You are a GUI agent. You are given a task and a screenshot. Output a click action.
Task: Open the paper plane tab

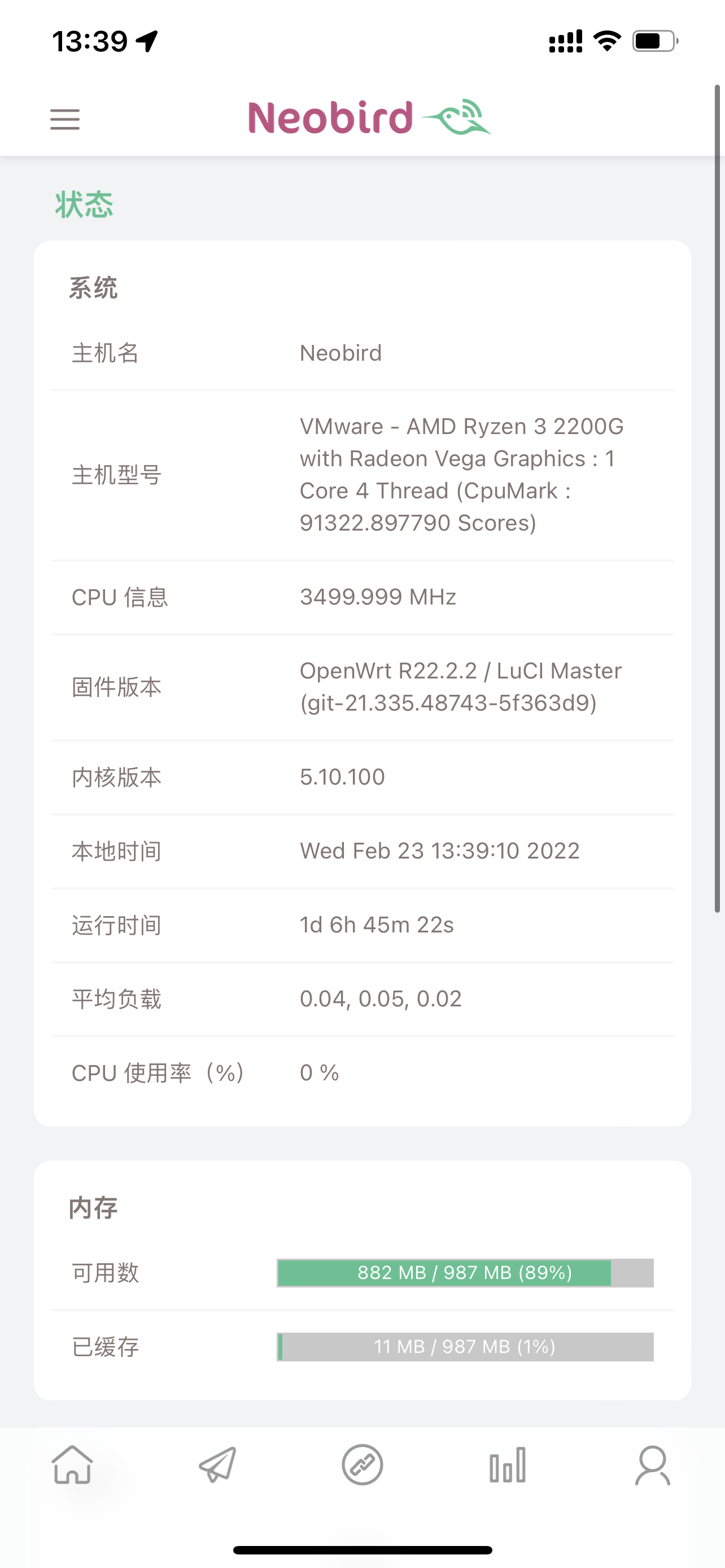point(217,1465)
